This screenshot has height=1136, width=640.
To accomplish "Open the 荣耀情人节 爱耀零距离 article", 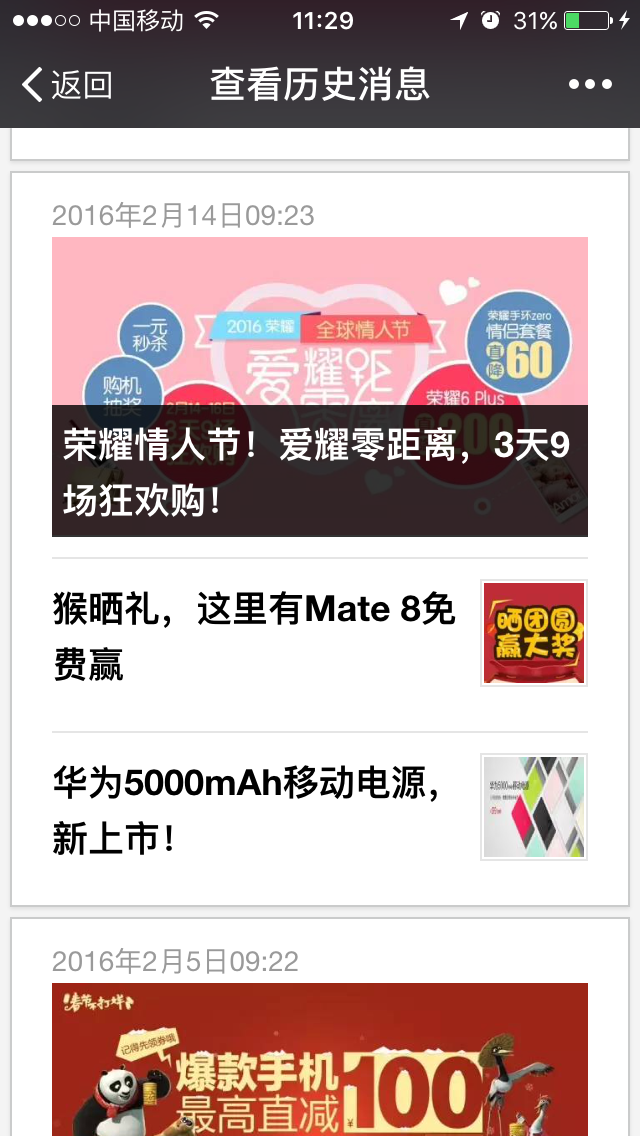I will click(x=319, y=386).
